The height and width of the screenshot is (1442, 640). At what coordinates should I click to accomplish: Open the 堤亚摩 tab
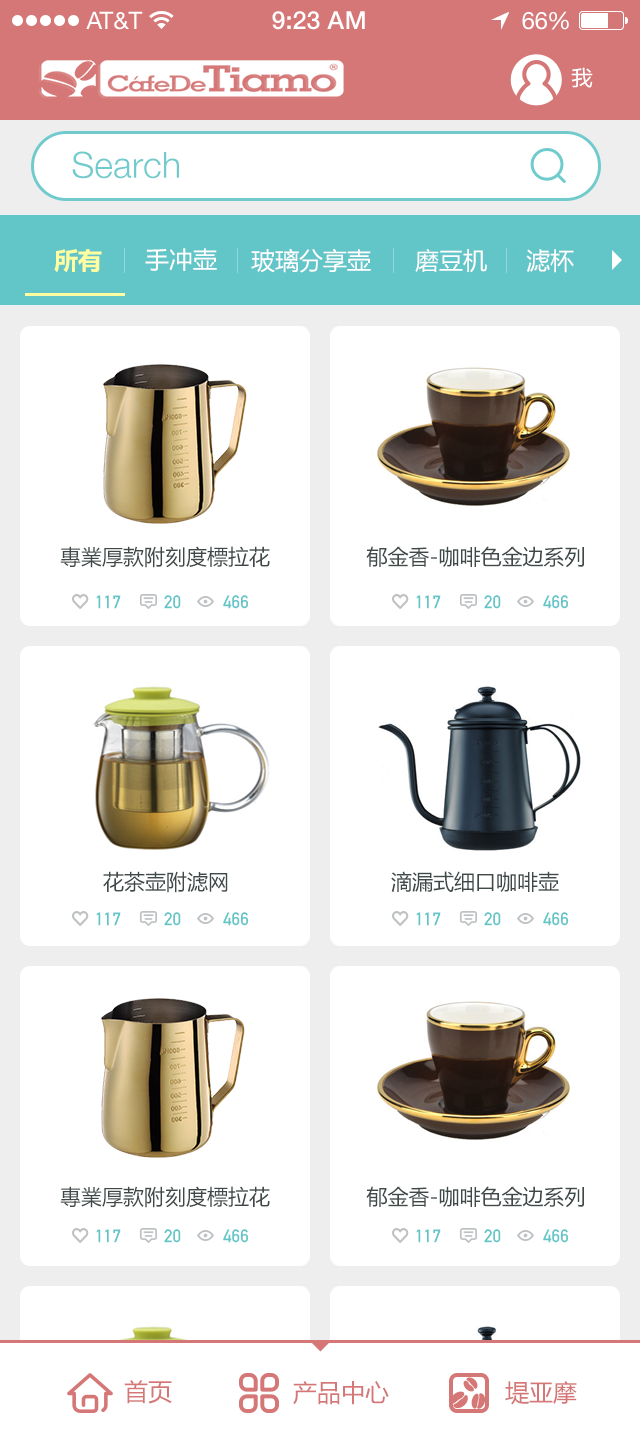(513, 1392)
